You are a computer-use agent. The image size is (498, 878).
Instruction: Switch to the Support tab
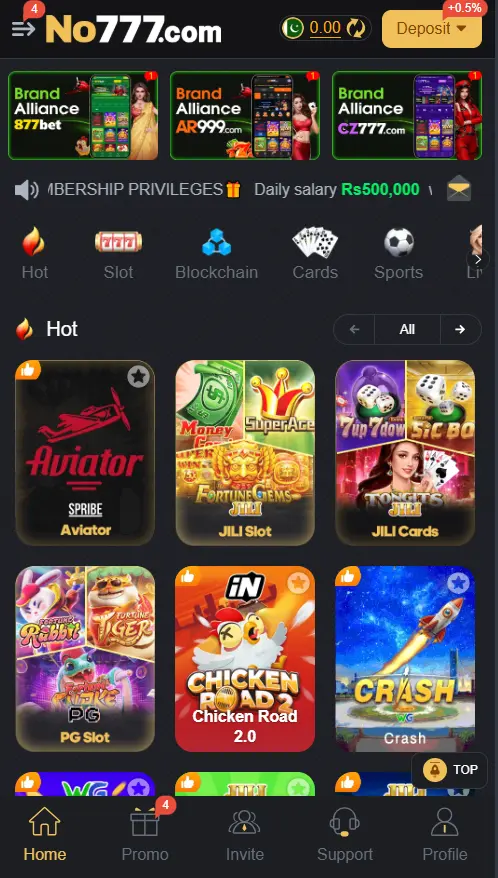point(345,835)
